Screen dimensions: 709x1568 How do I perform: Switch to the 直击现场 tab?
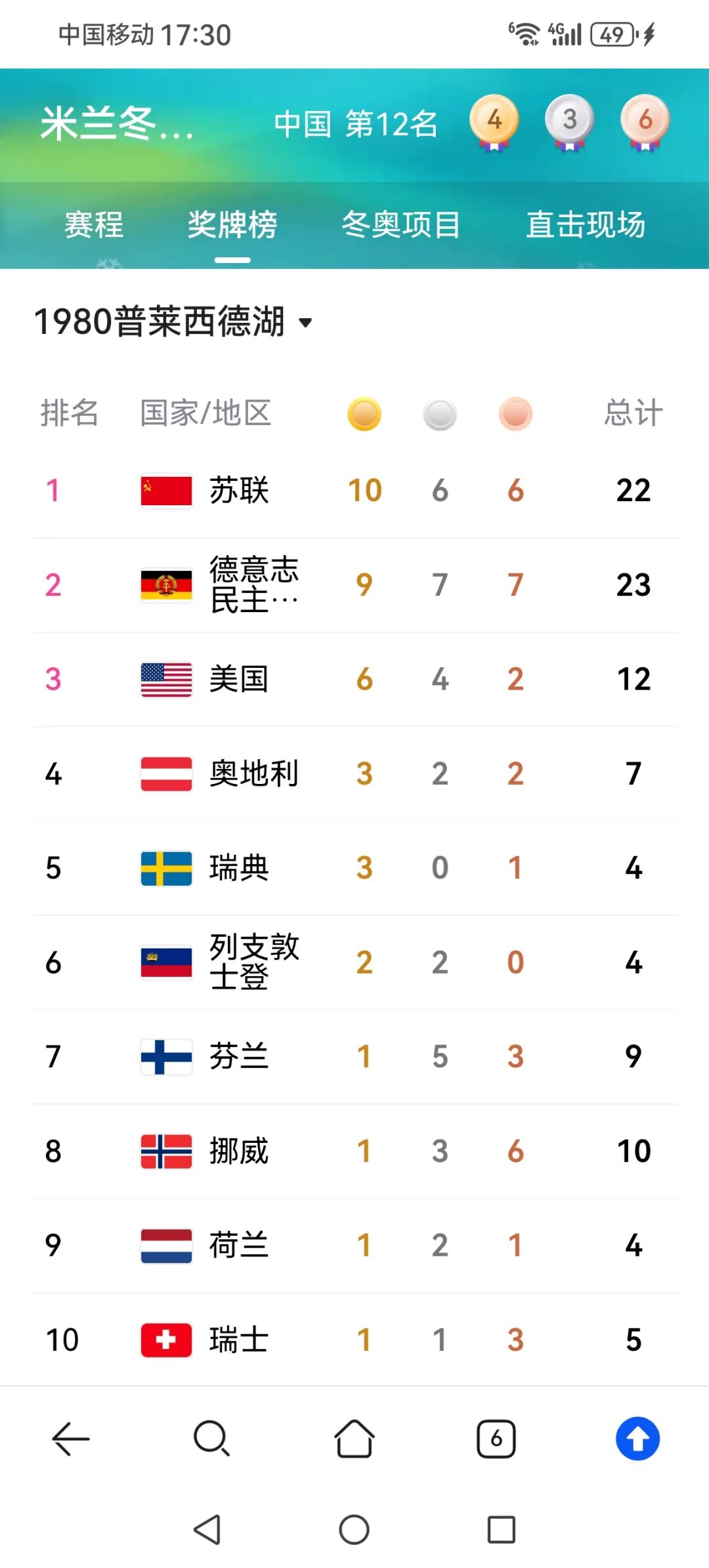pyautogui.click(x=586, y=225)
